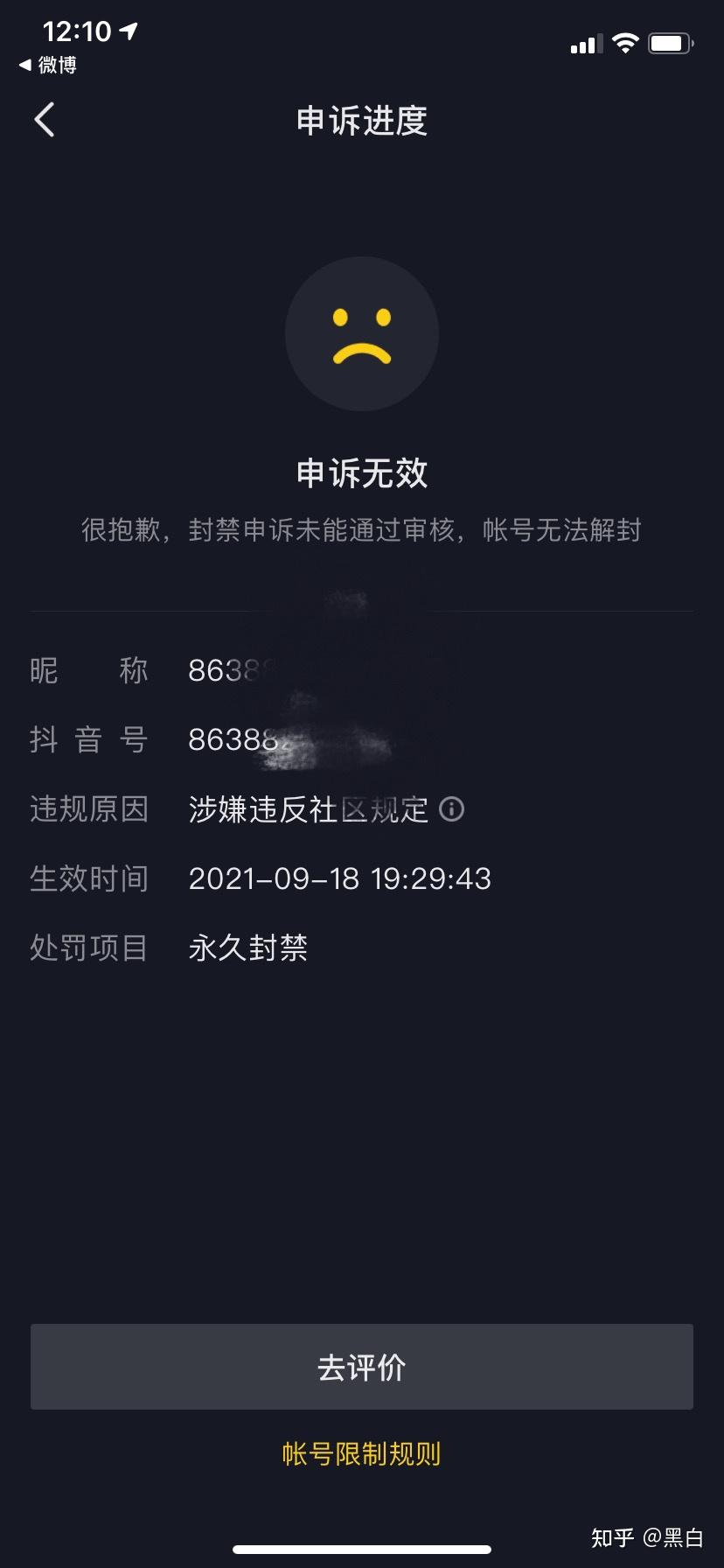Return to 微博 app via status bar

tap(48, 65)
